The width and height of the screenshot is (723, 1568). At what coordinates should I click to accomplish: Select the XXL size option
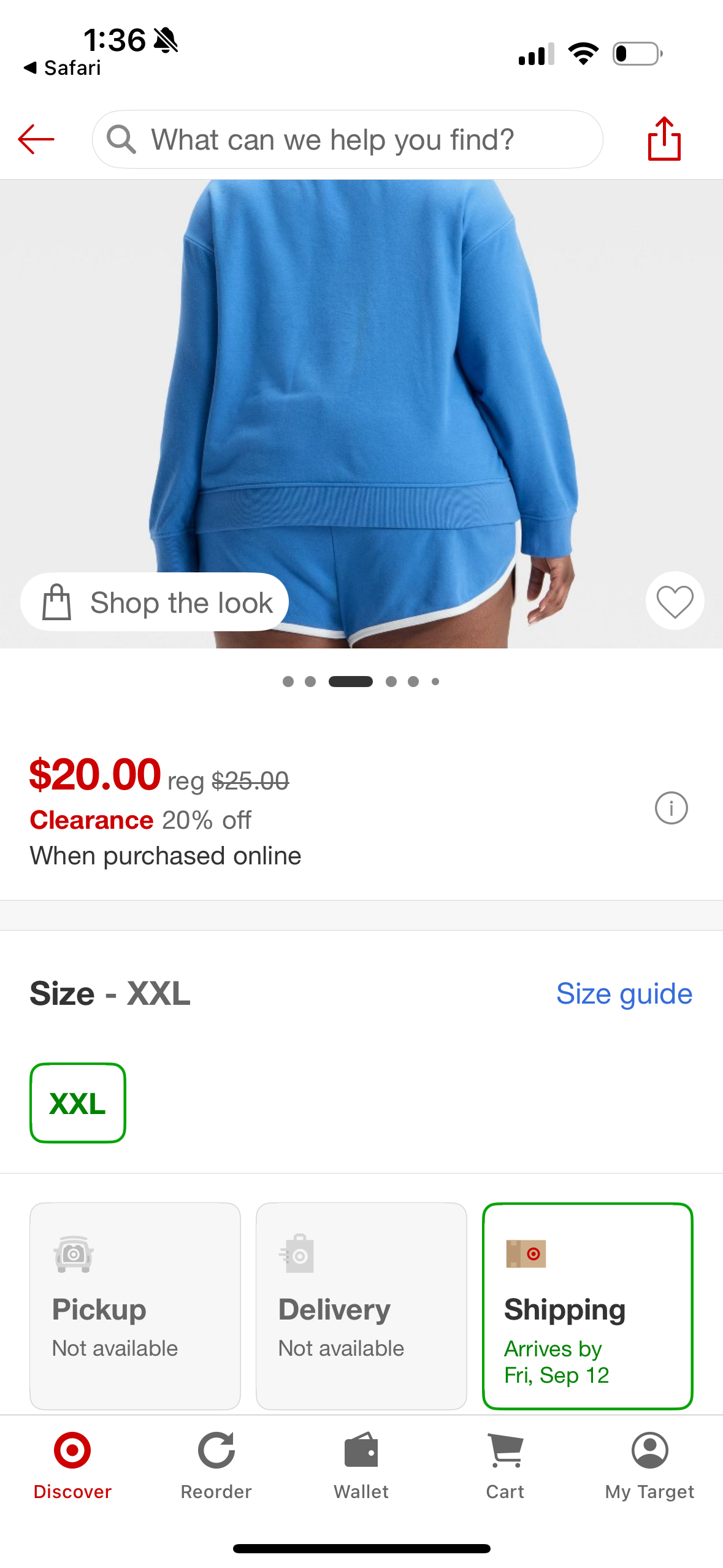78,1103
